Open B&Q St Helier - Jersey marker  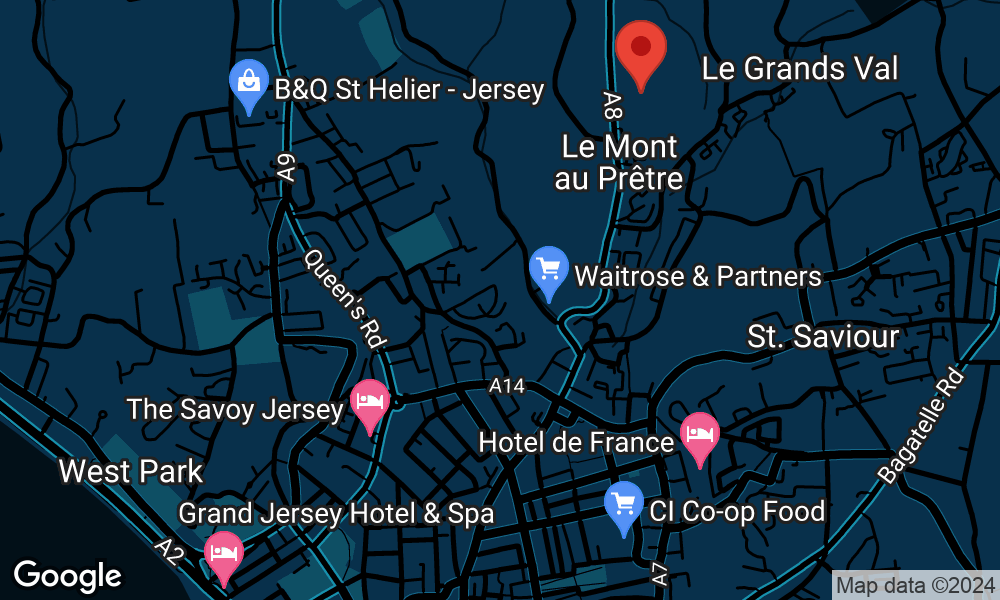247,84
